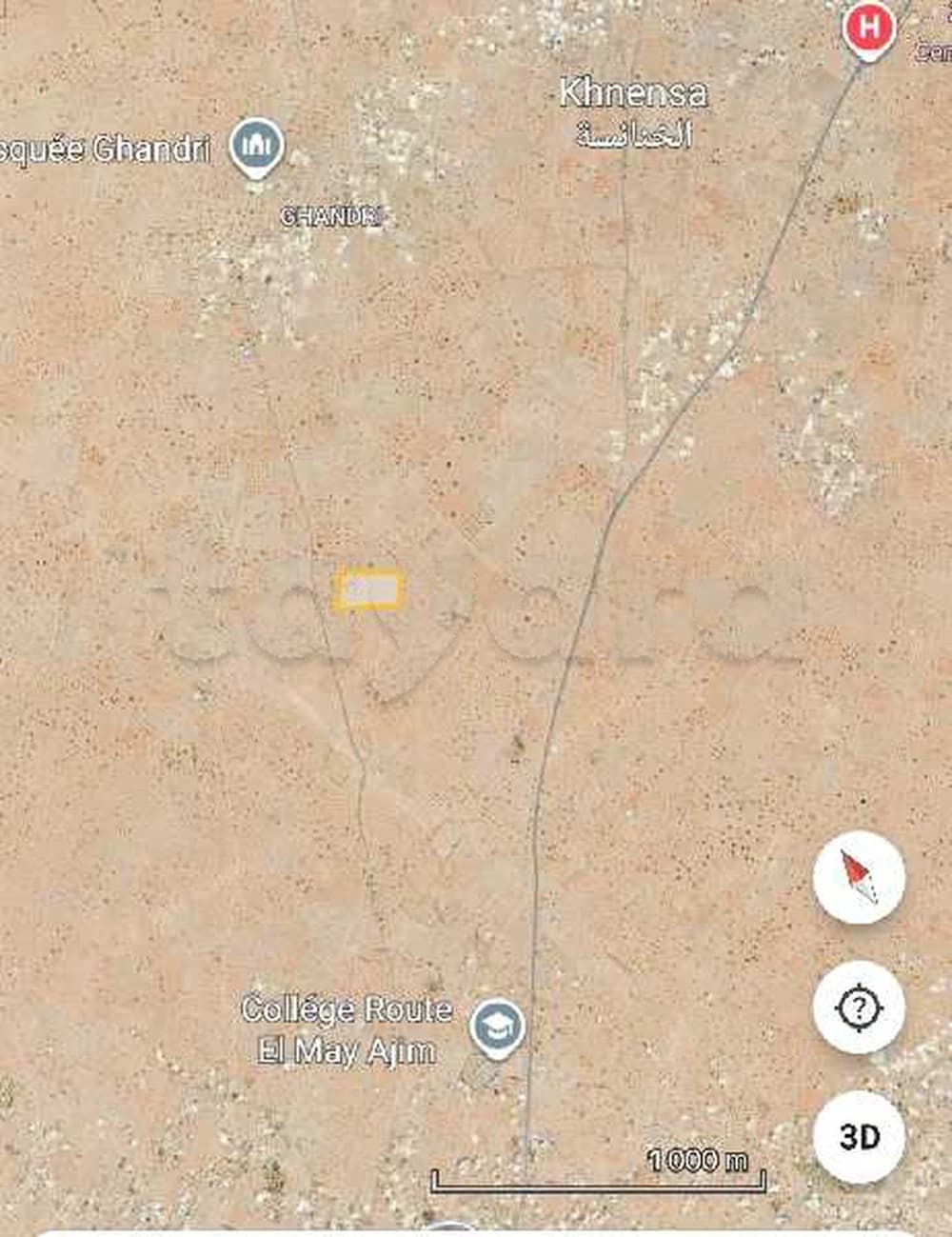Expand the GHANDRI neighborhood label

tap(332, 217)
